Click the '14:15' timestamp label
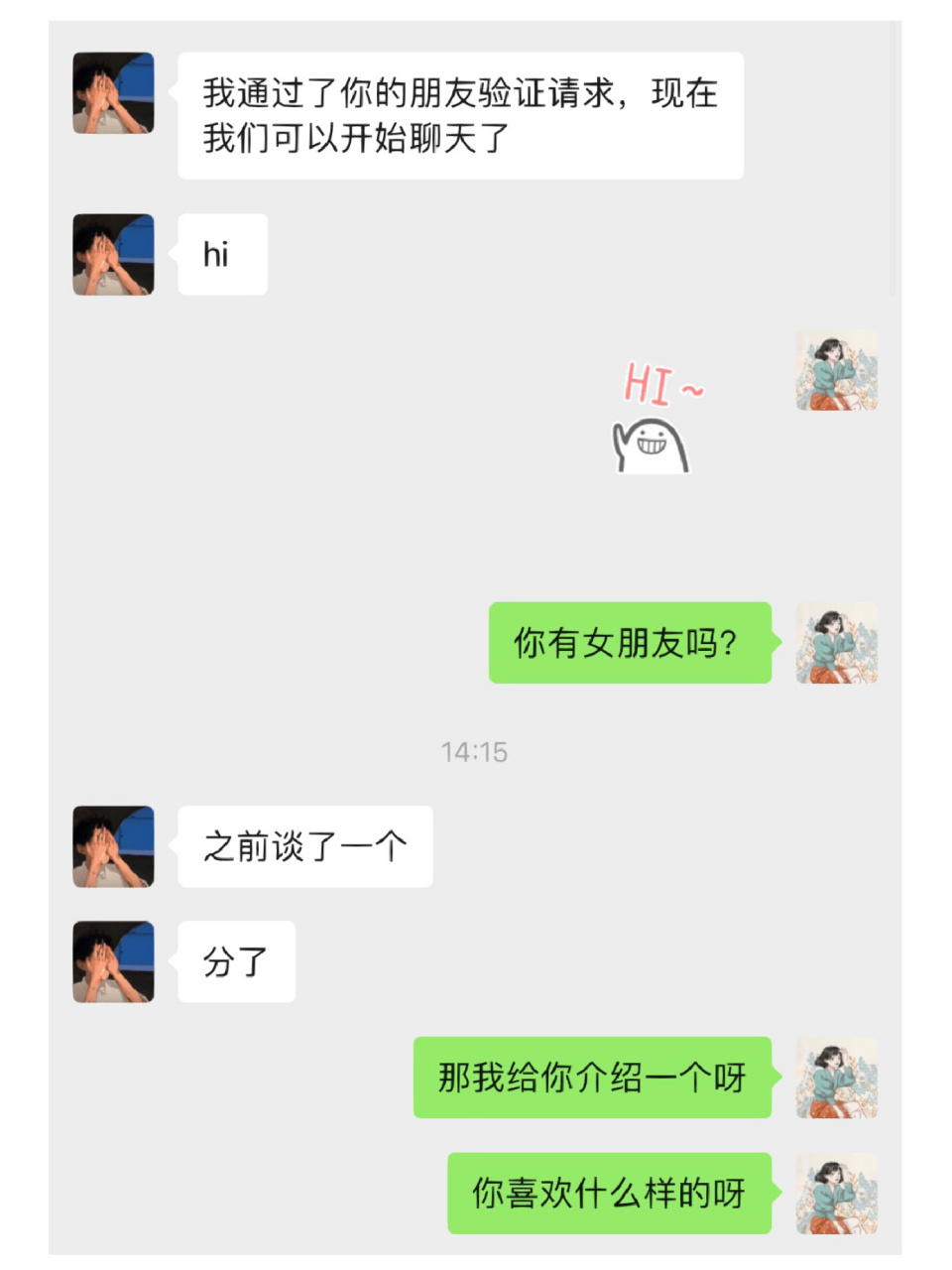The height and width of the screenshot is (1270, 952). tap(475, 752)
